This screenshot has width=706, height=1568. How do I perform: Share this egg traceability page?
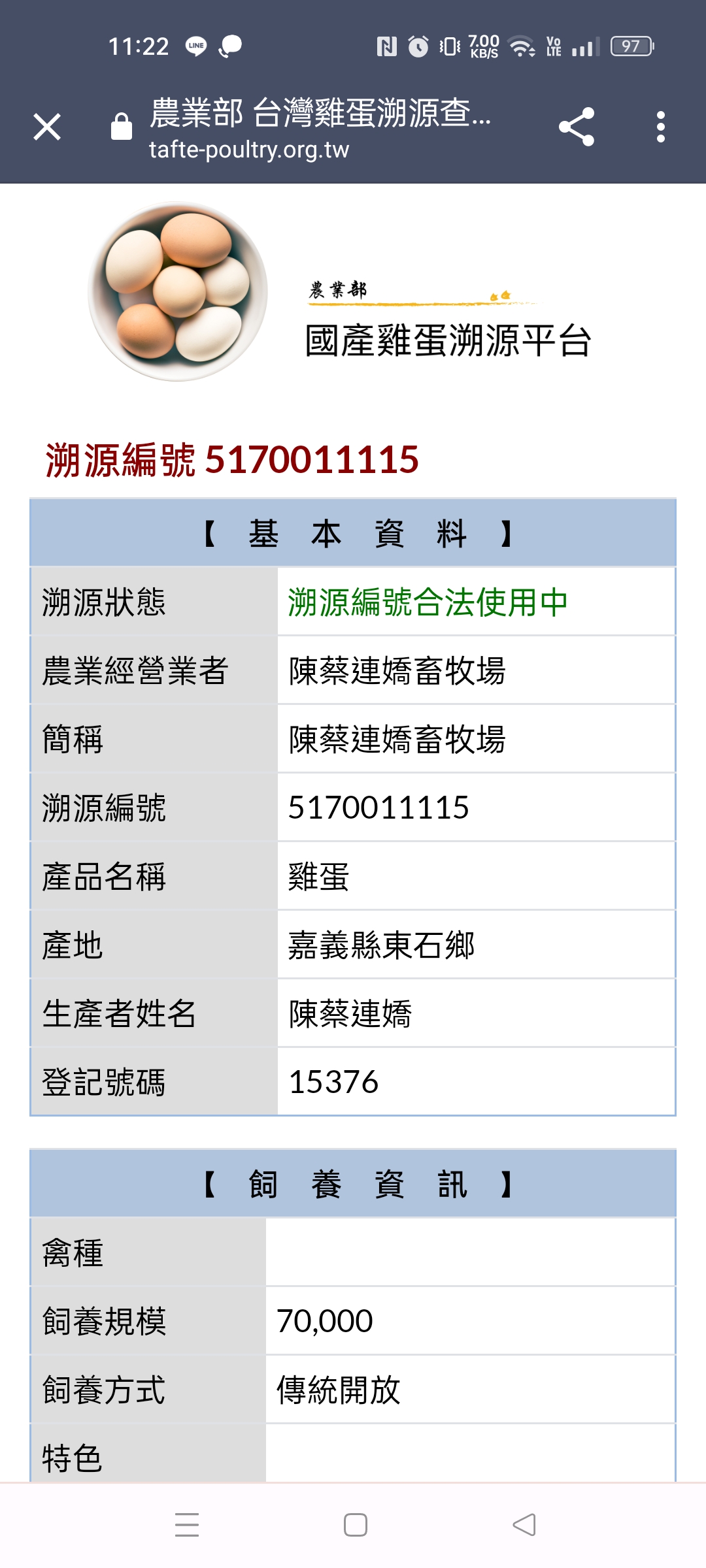pos(577,127)
